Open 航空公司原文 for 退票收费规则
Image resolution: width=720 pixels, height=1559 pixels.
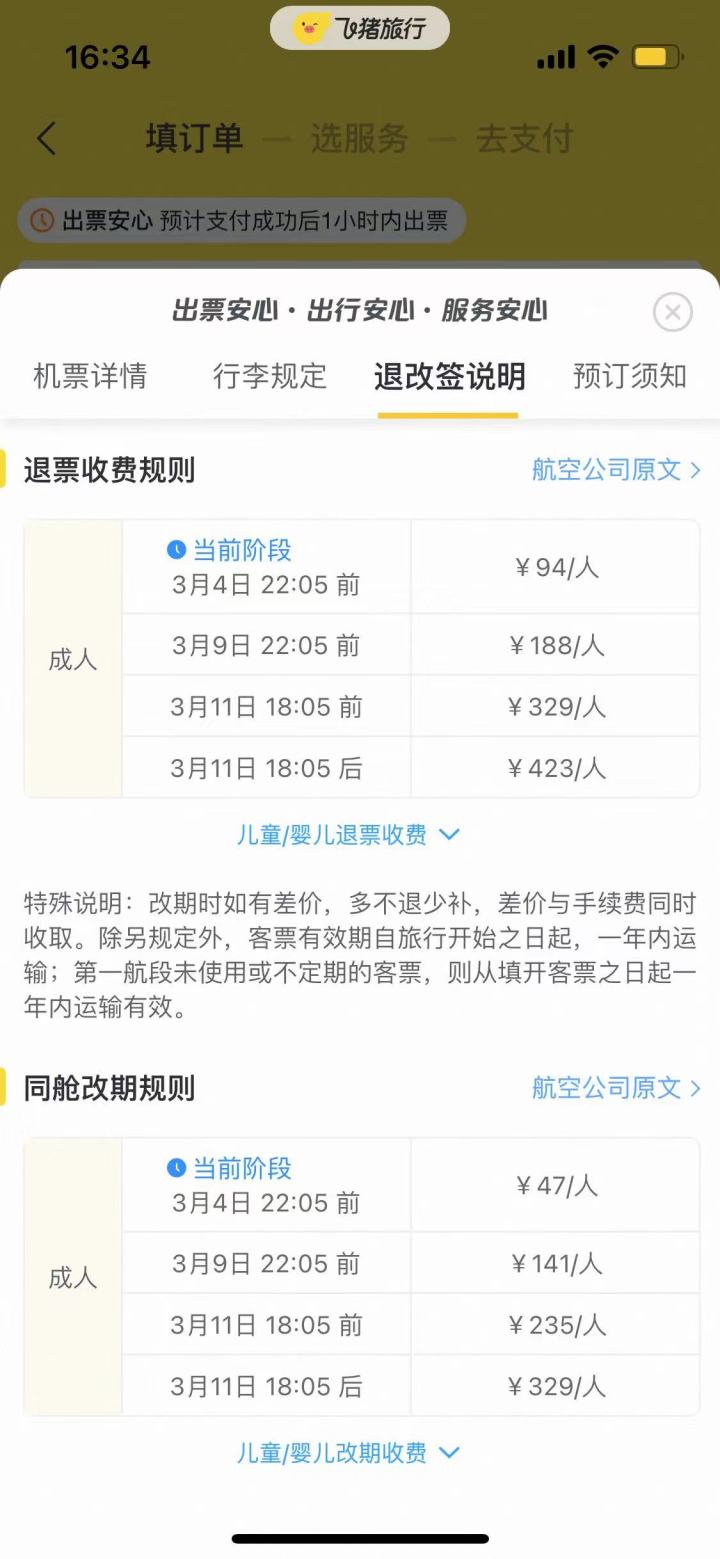click(616, 470)
